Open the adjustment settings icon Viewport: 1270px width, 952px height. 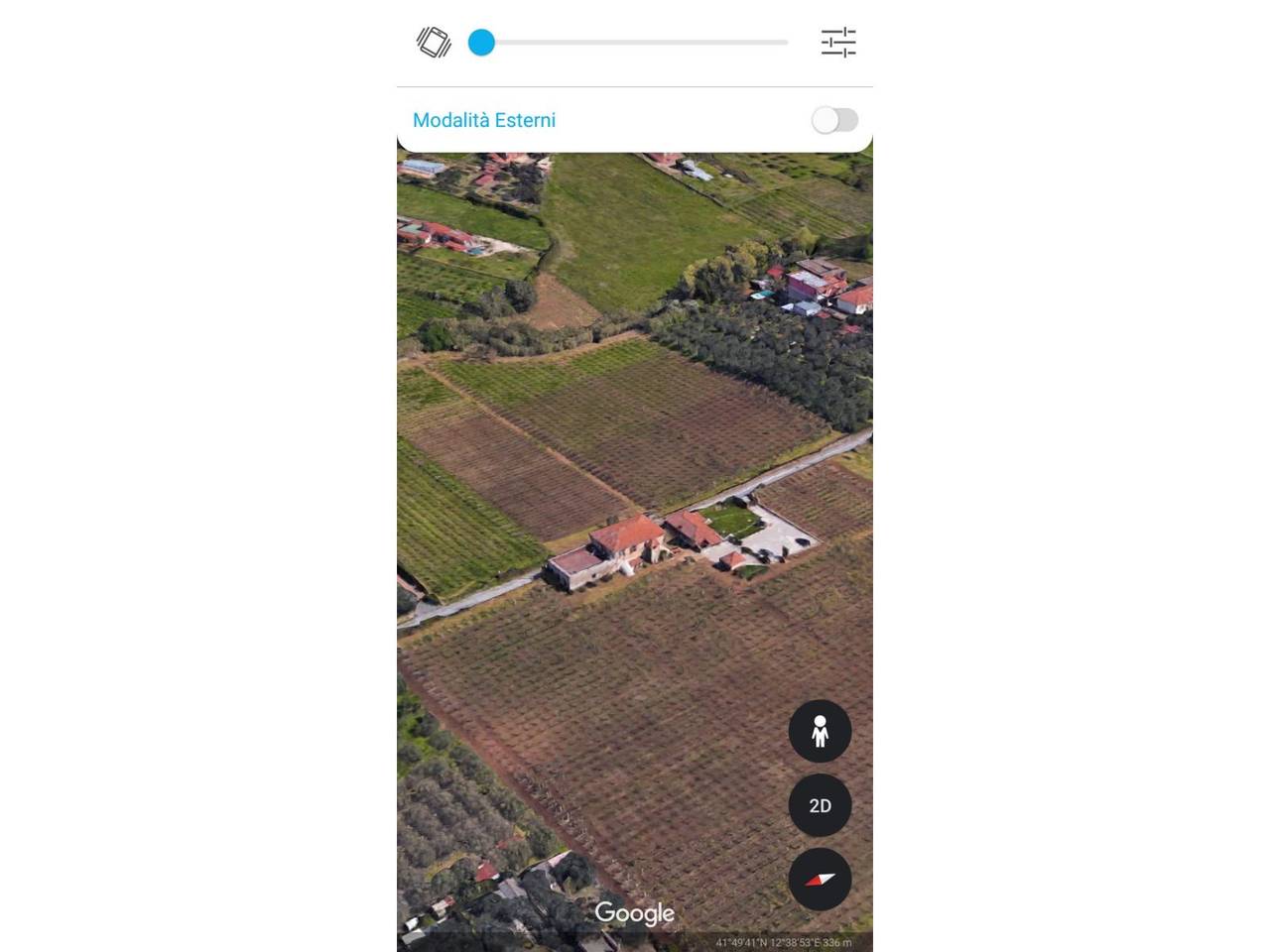tap(838, 43)
